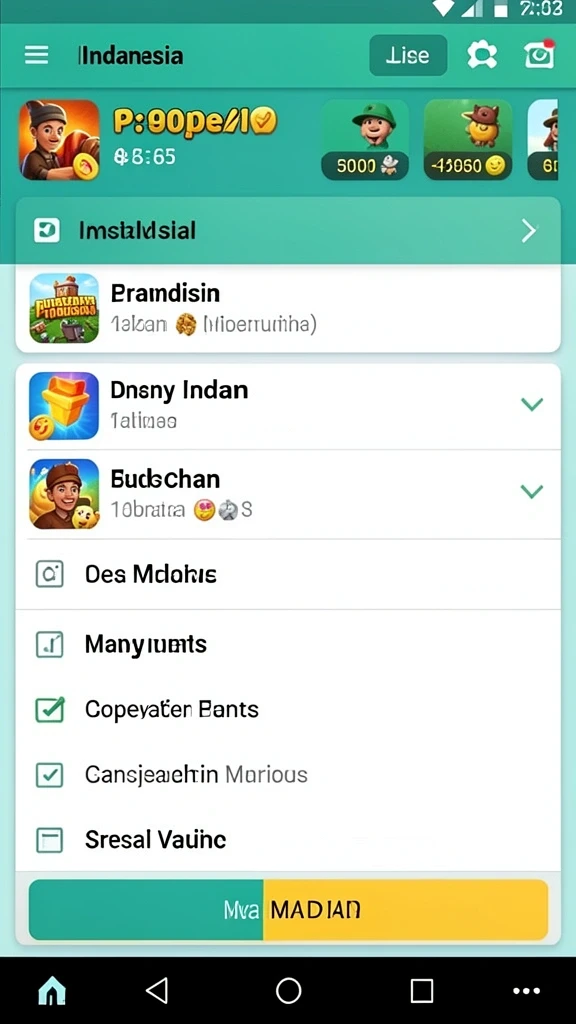This screenshot has width=576, height=1024.
Task: Open the profile avatar in the header
Action: (x=59, y=140)
